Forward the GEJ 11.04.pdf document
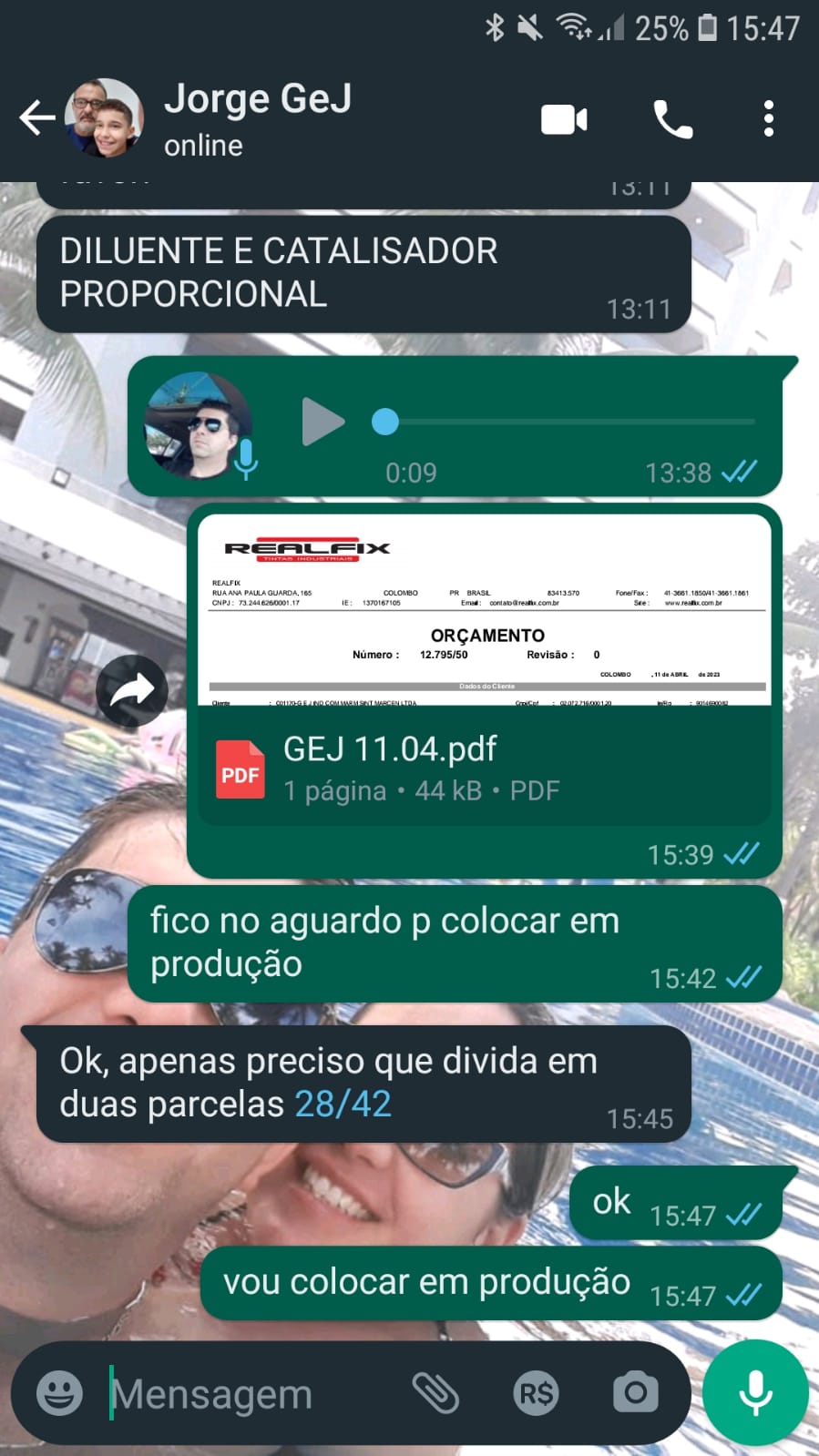 tap(132, 690)
